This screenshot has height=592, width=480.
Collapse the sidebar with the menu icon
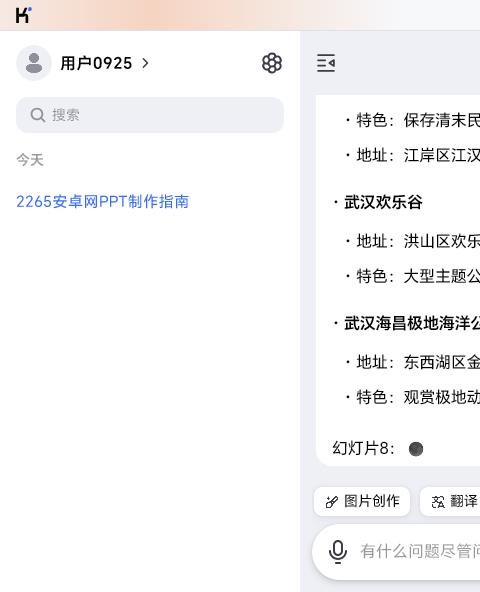pos(326,63)
